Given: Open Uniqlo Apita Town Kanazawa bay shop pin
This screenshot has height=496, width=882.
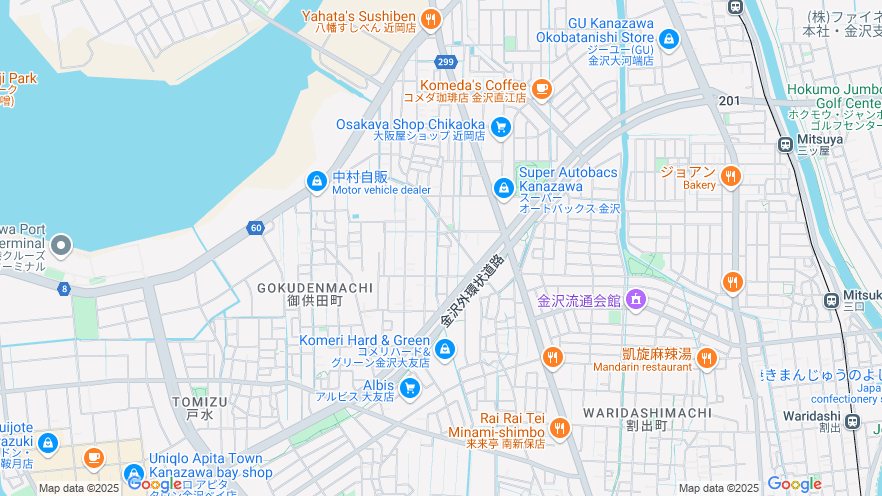Looking at the screenshot, I should click(133, 473).
